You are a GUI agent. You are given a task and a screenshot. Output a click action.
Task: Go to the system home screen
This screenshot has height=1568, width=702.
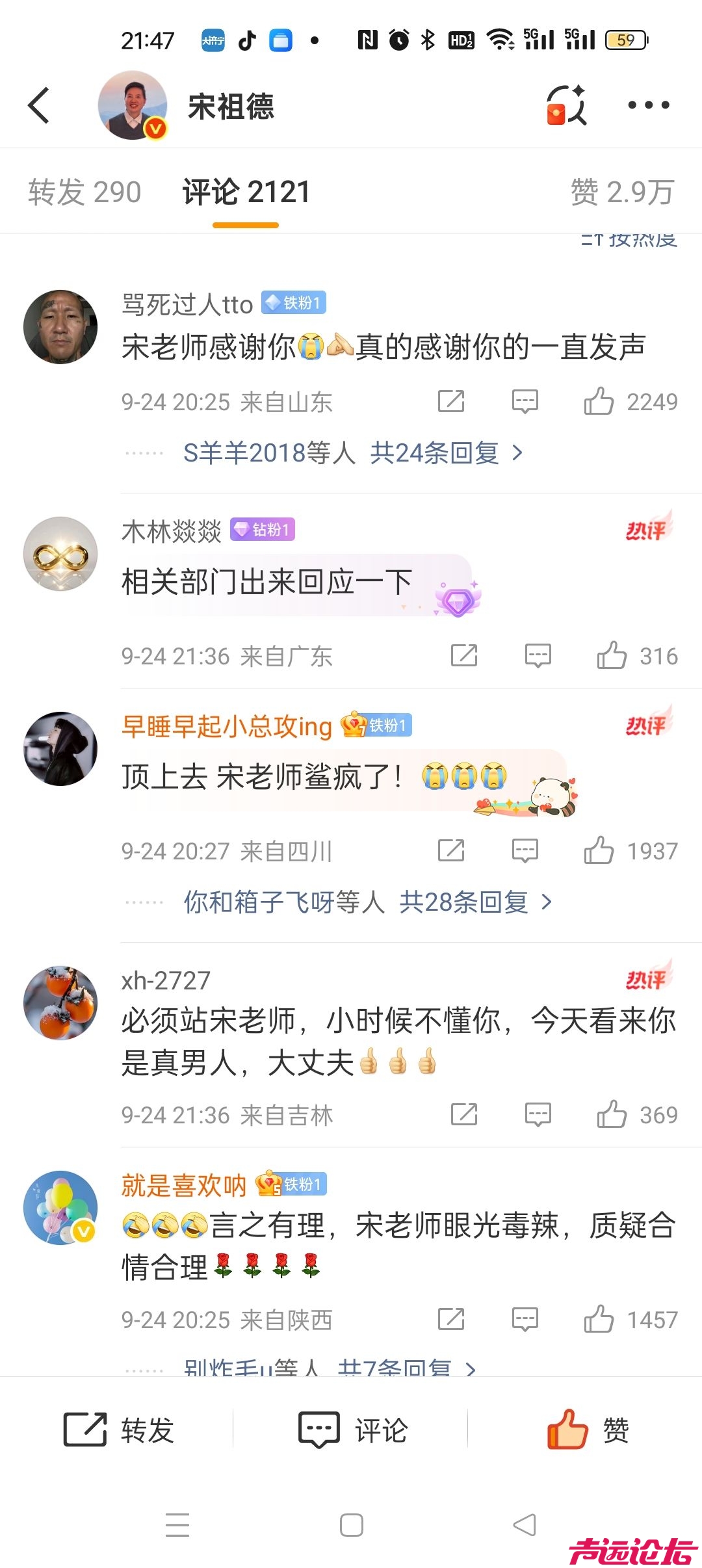pyautogui.click(x=351, y=1525)
